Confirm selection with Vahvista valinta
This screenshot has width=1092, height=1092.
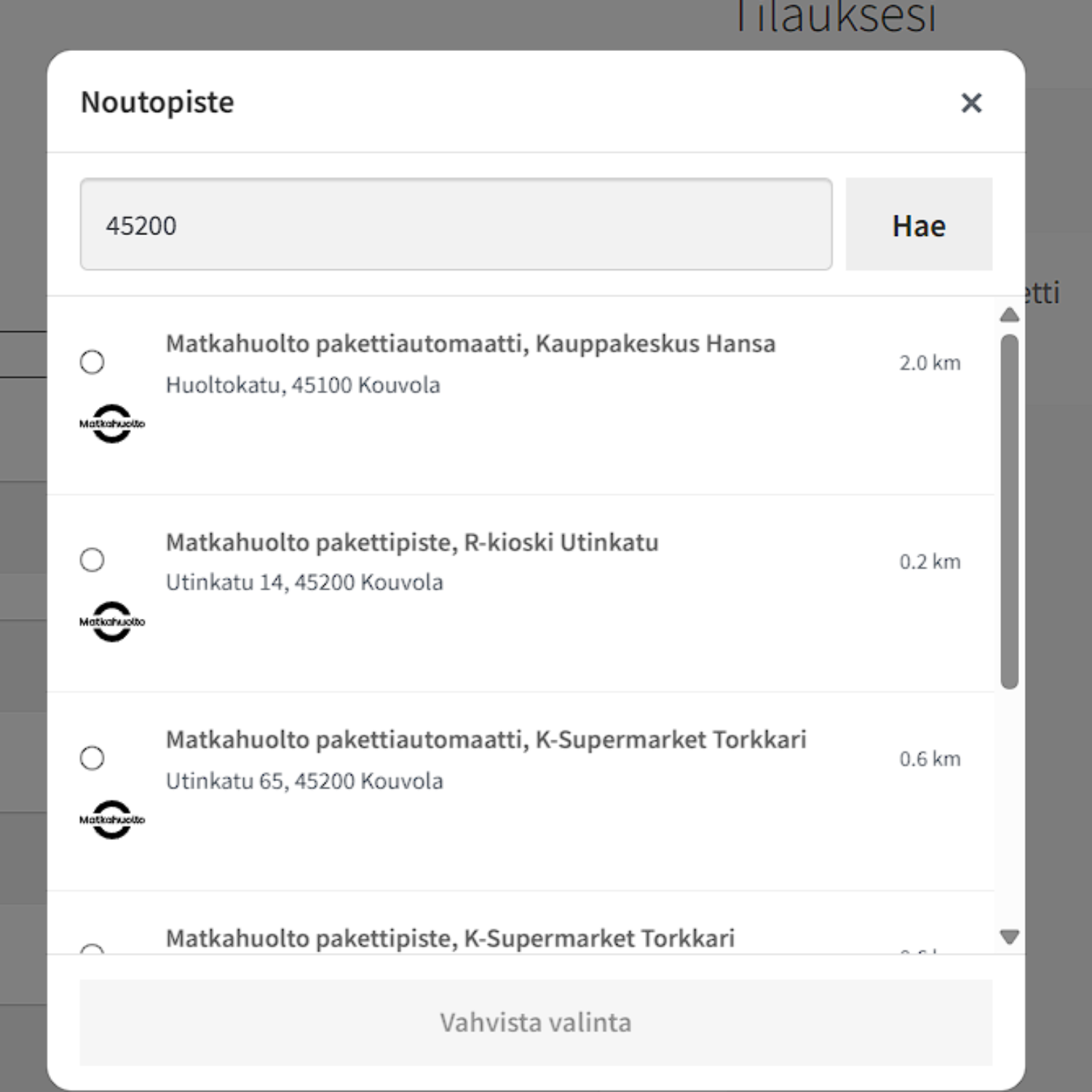536,1022
